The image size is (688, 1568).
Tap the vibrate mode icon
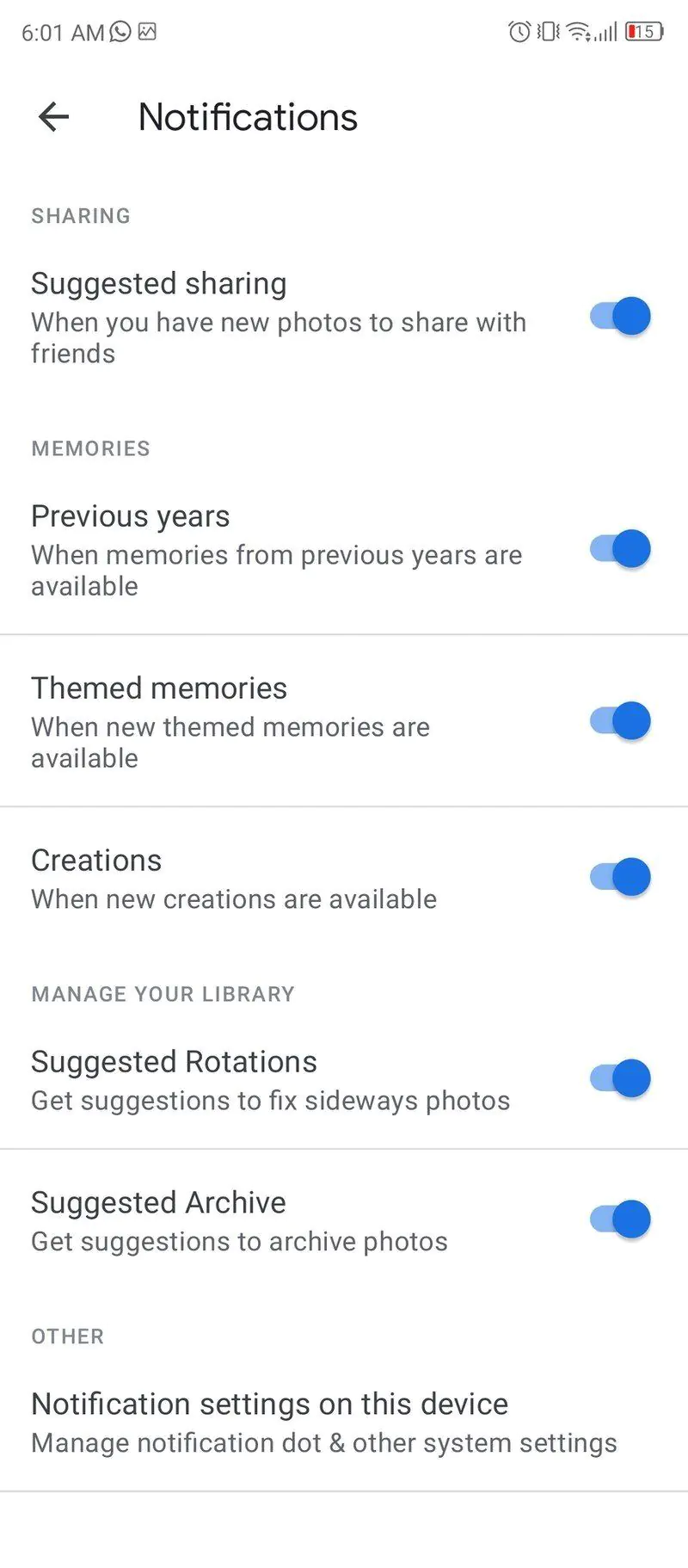pyautogui.click(x=546, y=32)
